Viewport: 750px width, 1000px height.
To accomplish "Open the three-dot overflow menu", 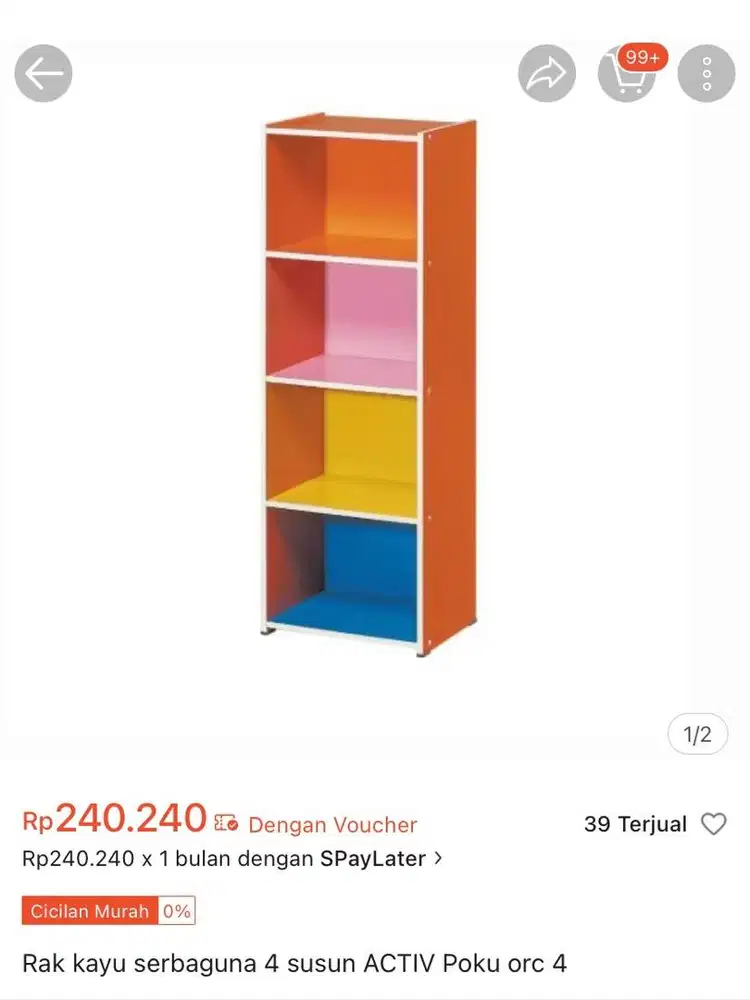I will [706, 73].
